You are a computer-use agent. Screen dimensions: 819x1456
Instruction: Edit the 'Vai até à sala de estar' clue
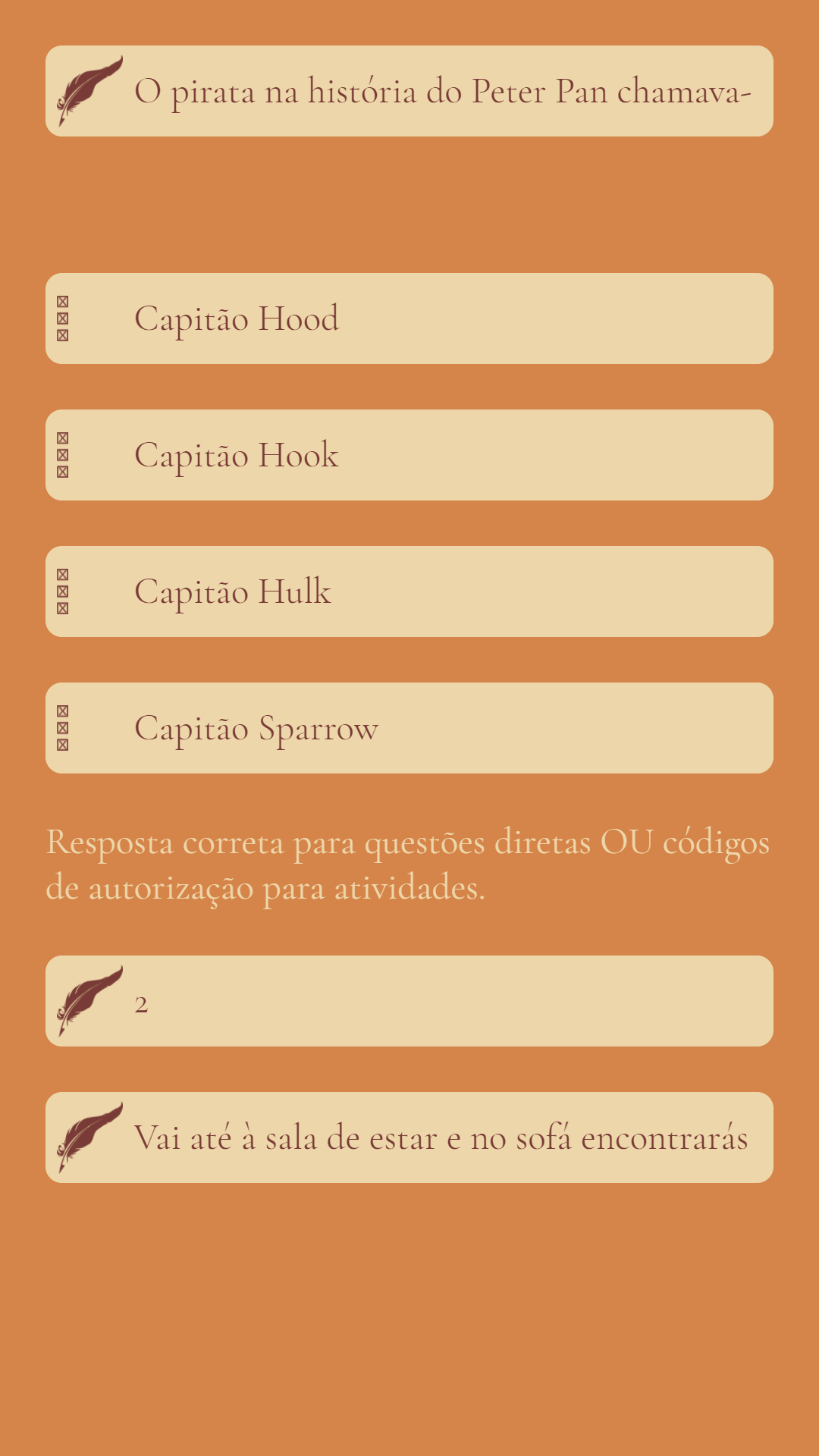(441, 1137)
